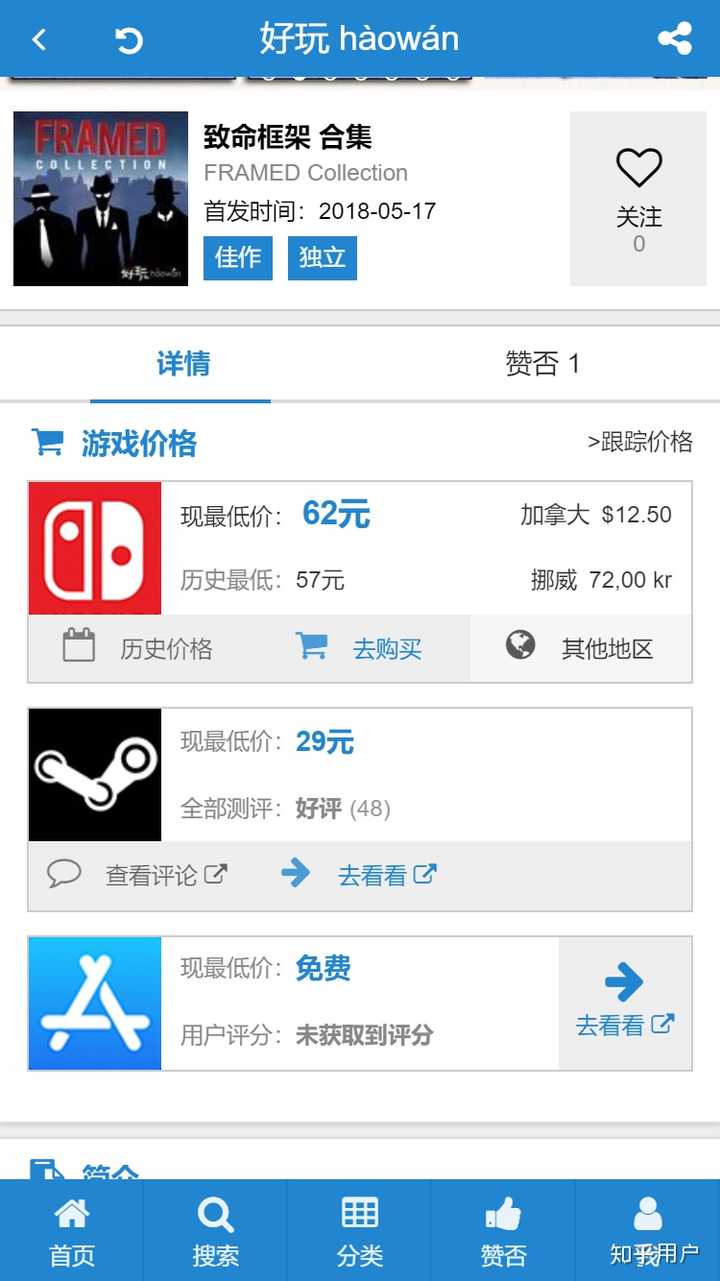Select the 佳作 tag

click(x=238, y=258)
